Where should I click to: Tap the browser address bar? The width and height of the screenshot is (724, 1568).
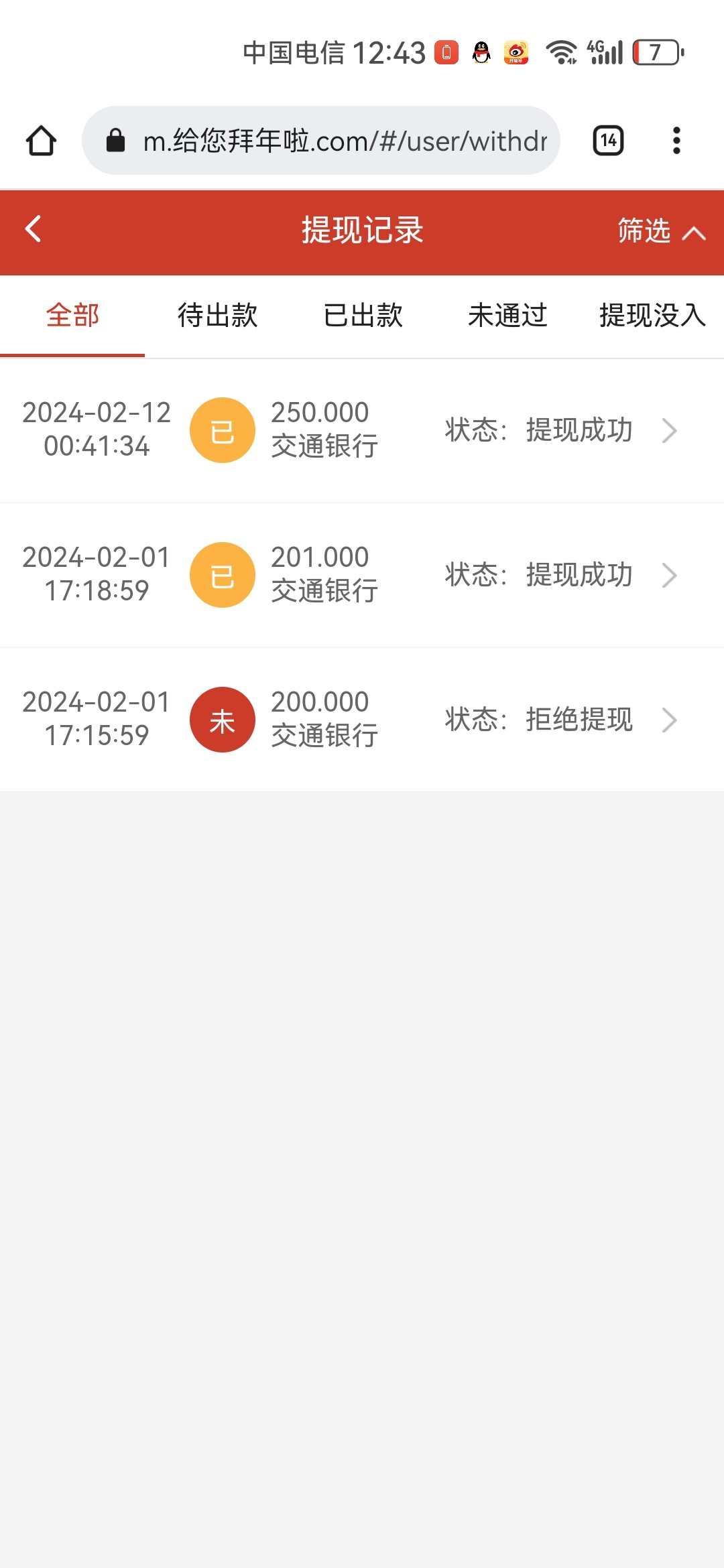(322, 141)
